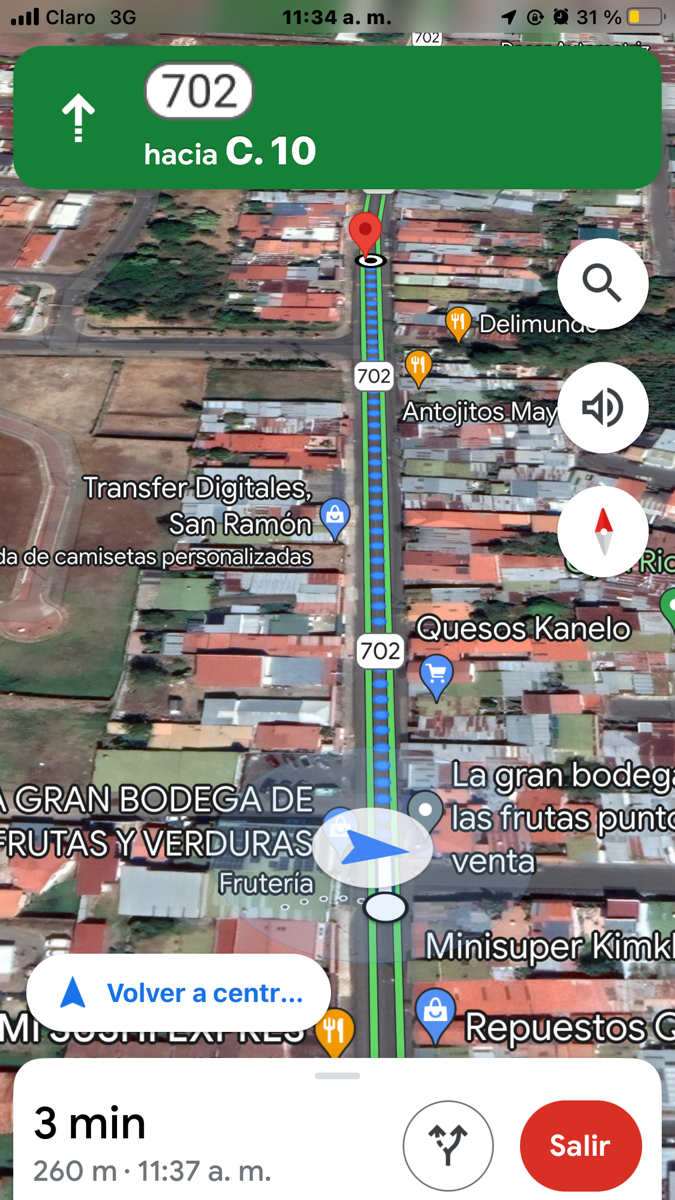Select Transfer Digitales San Ramón pin

click(x=334, y=516)
